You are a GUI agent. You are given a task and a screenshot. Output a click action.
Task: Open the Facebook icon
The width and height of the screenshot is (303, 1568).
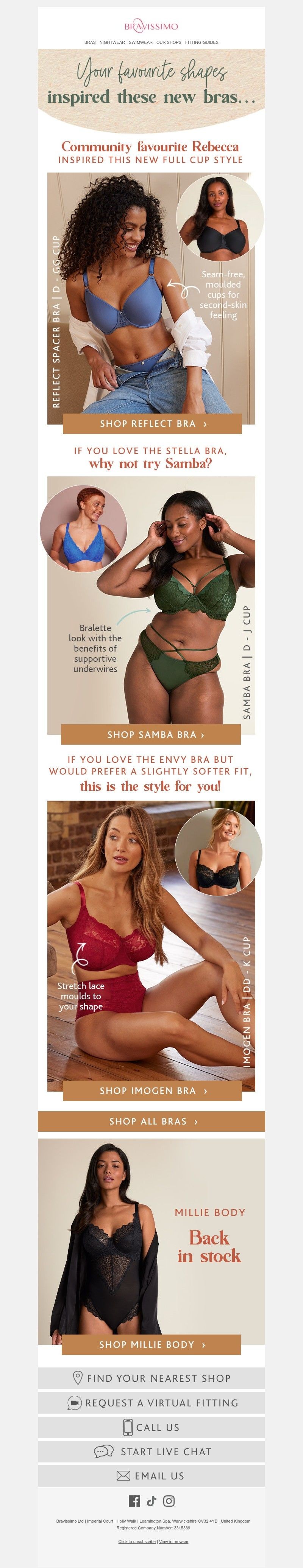coord(134,1501)
